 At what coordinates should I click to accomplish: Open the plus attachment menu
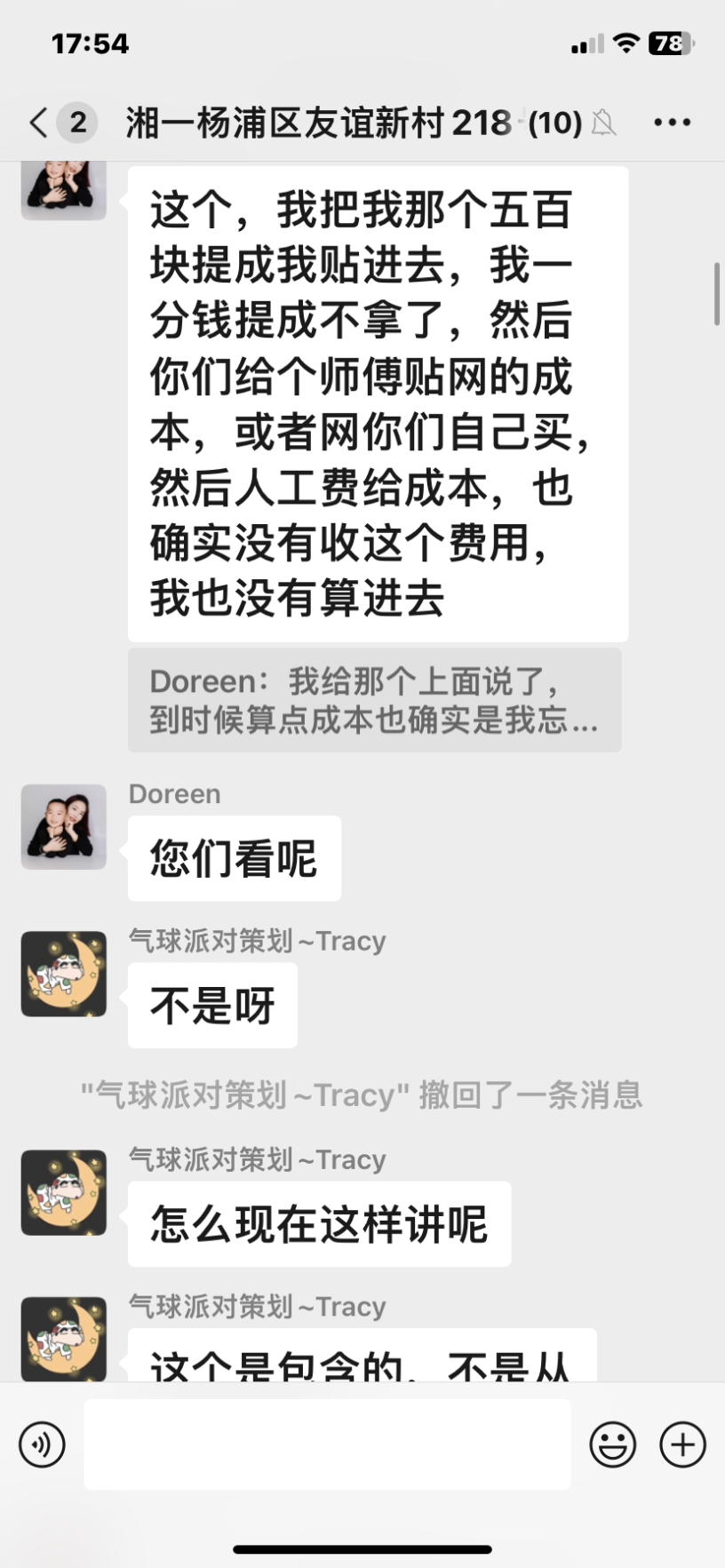pos(682,1445)
